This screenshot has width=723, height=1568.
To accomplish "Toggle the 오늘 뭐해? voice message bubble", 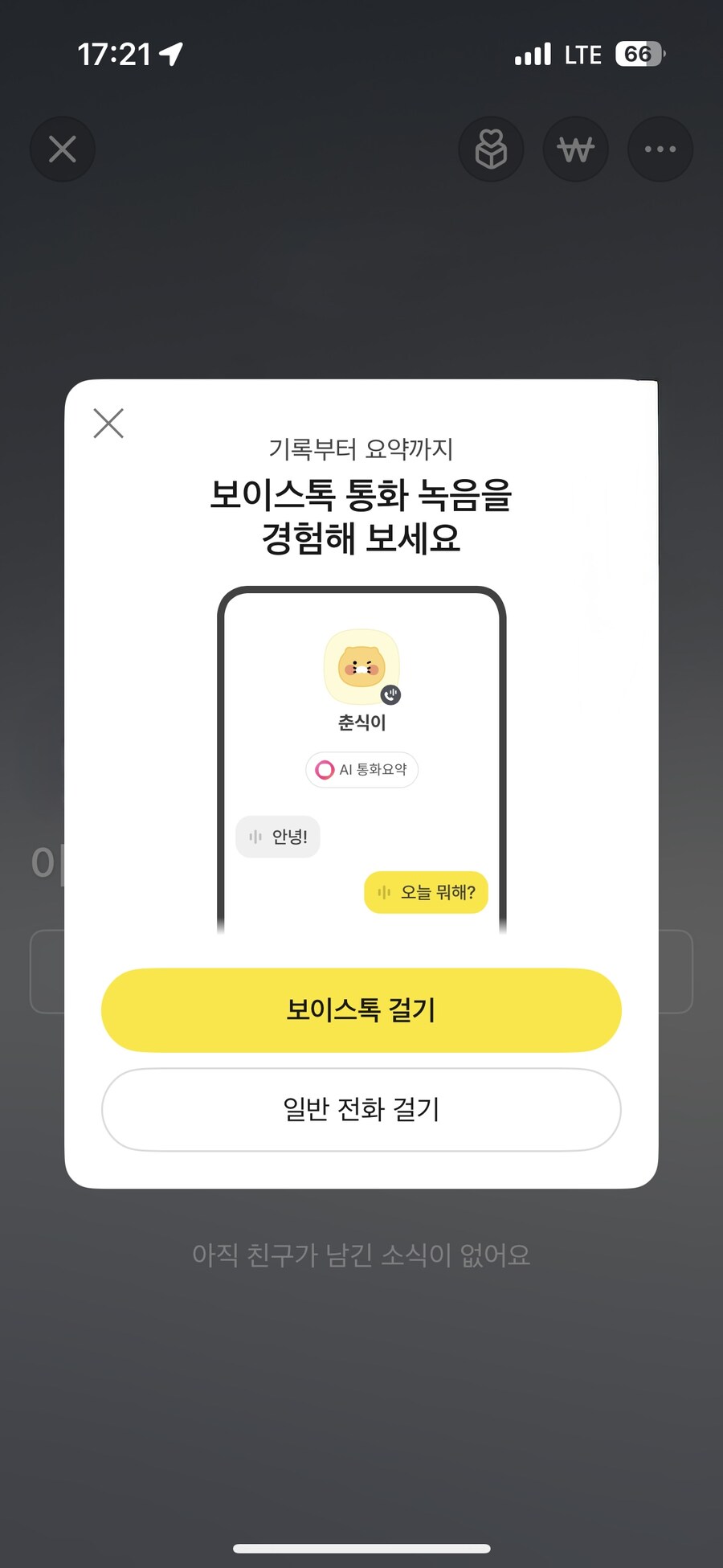I will [426, 892].
